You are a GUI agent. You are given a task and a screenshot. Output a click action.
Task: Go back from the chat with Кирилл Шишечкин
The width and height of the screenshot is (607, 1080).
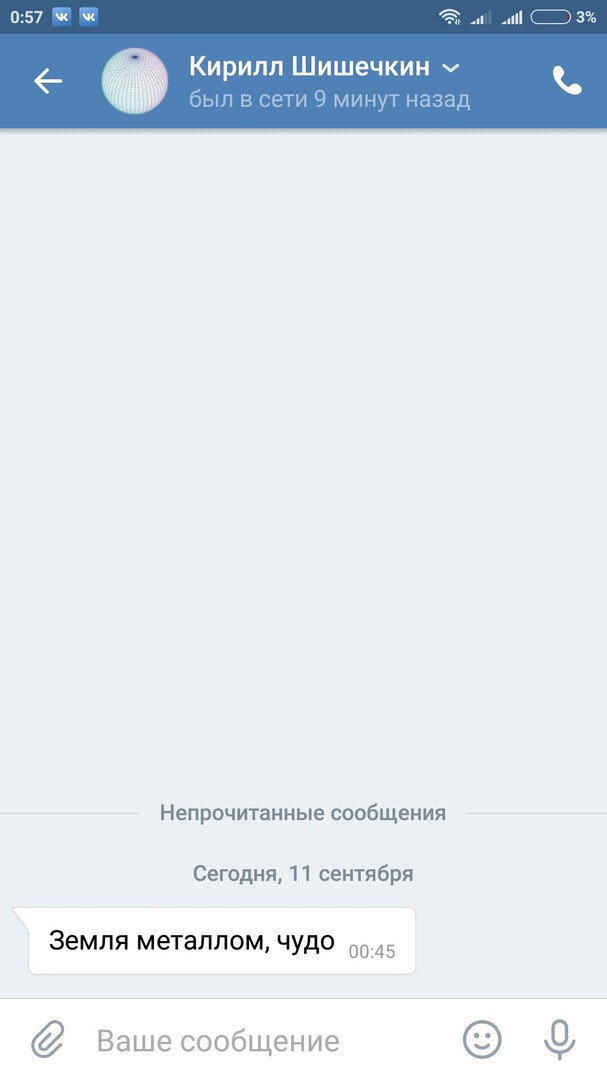(48, 81)
